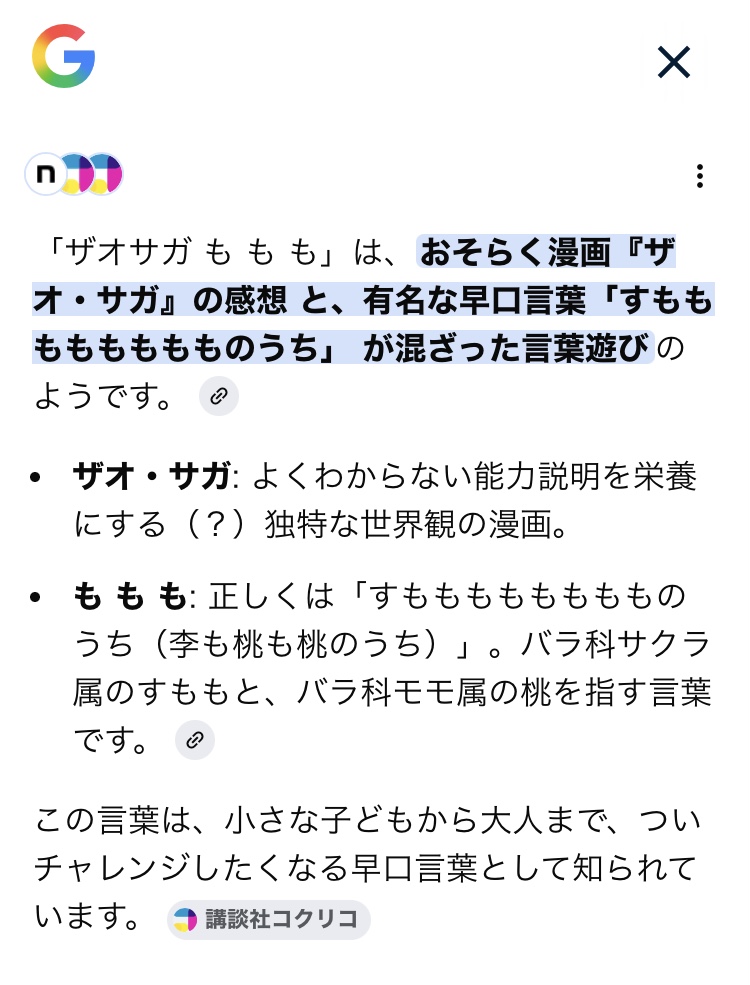The width and height of the screenshot is (750, 985).
Task: Tap the link icon after ようです
Action: 218,396
